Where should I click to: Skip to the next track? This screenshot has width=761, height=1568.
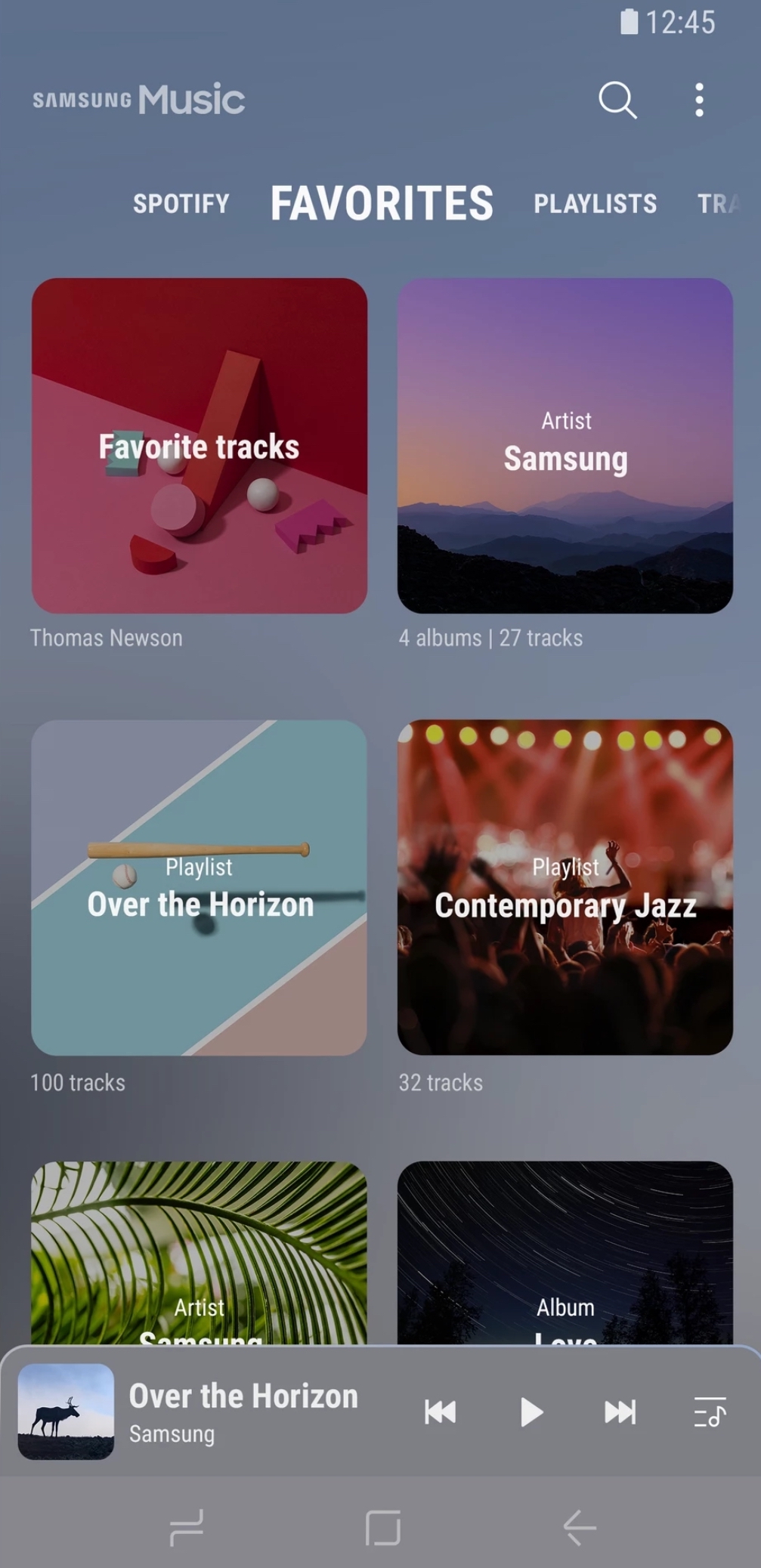pyautogui.click(x=620, y=1412)
